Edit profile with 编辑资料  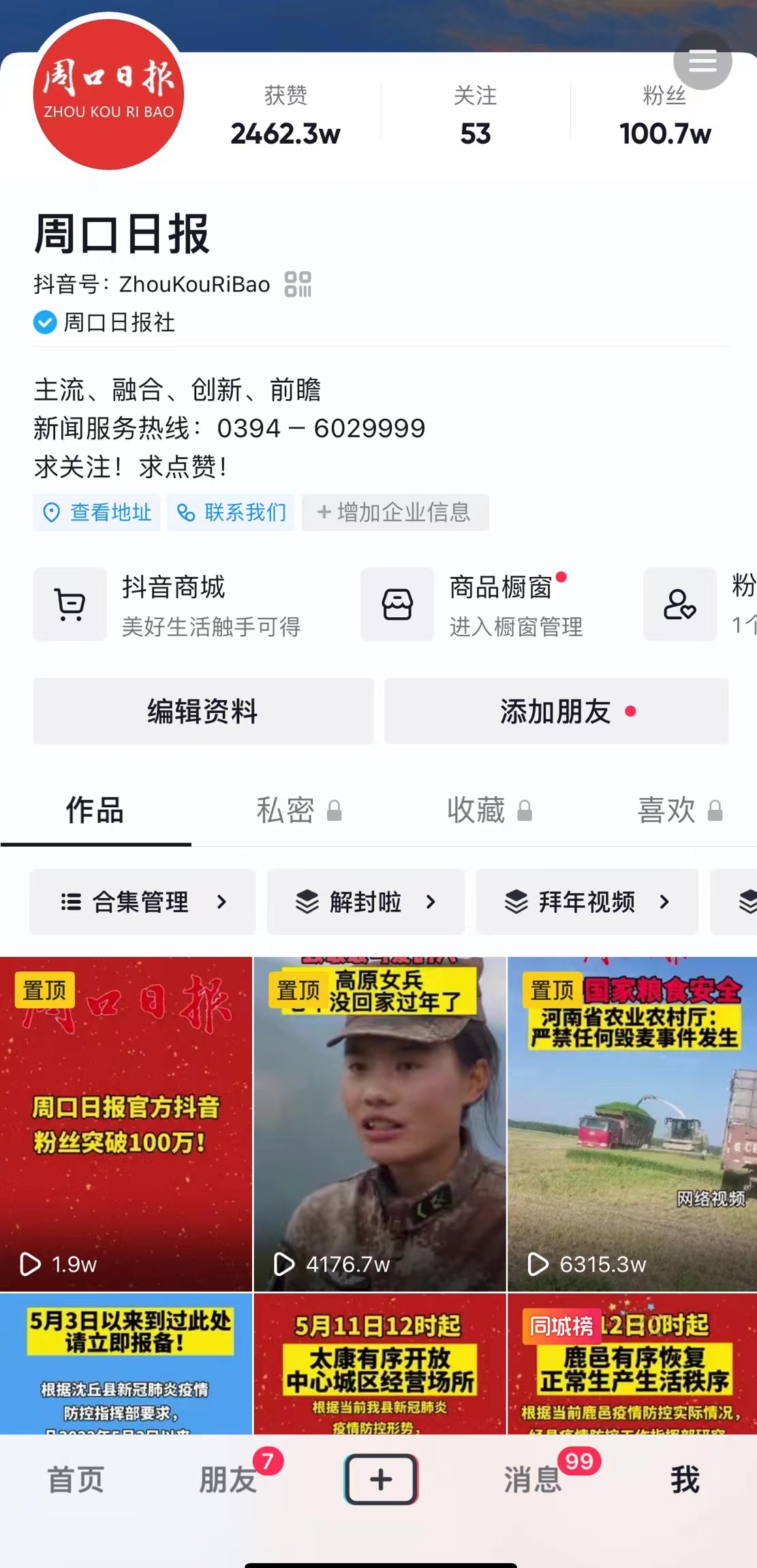pos(203,711)
